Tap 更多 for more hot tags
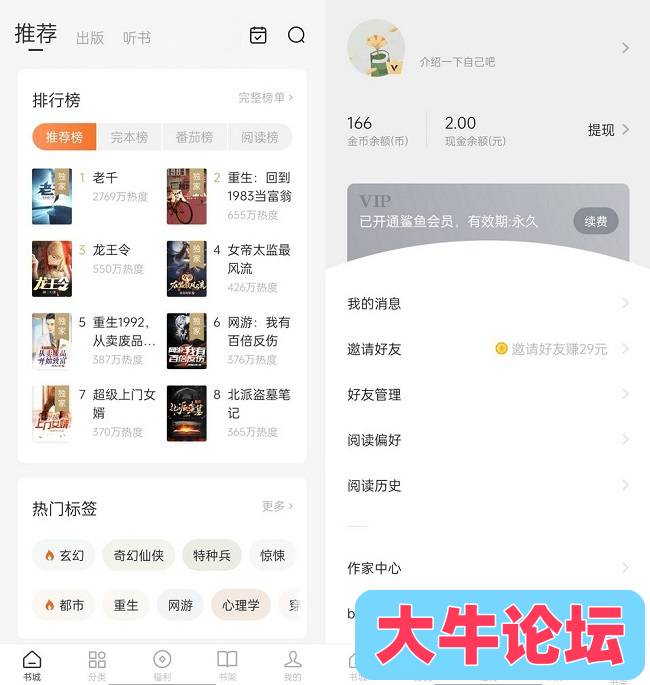 (x=277, y=506)
